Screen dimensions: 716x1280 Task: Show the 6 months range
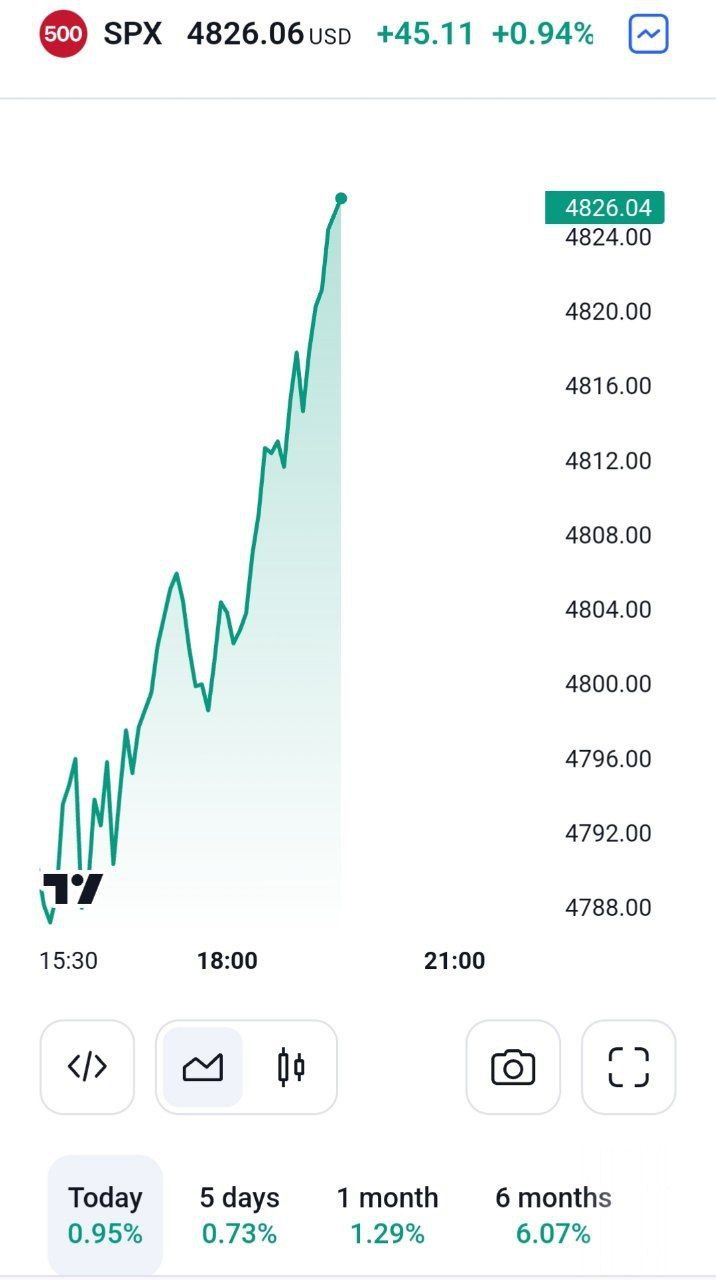click(553, 1215)
